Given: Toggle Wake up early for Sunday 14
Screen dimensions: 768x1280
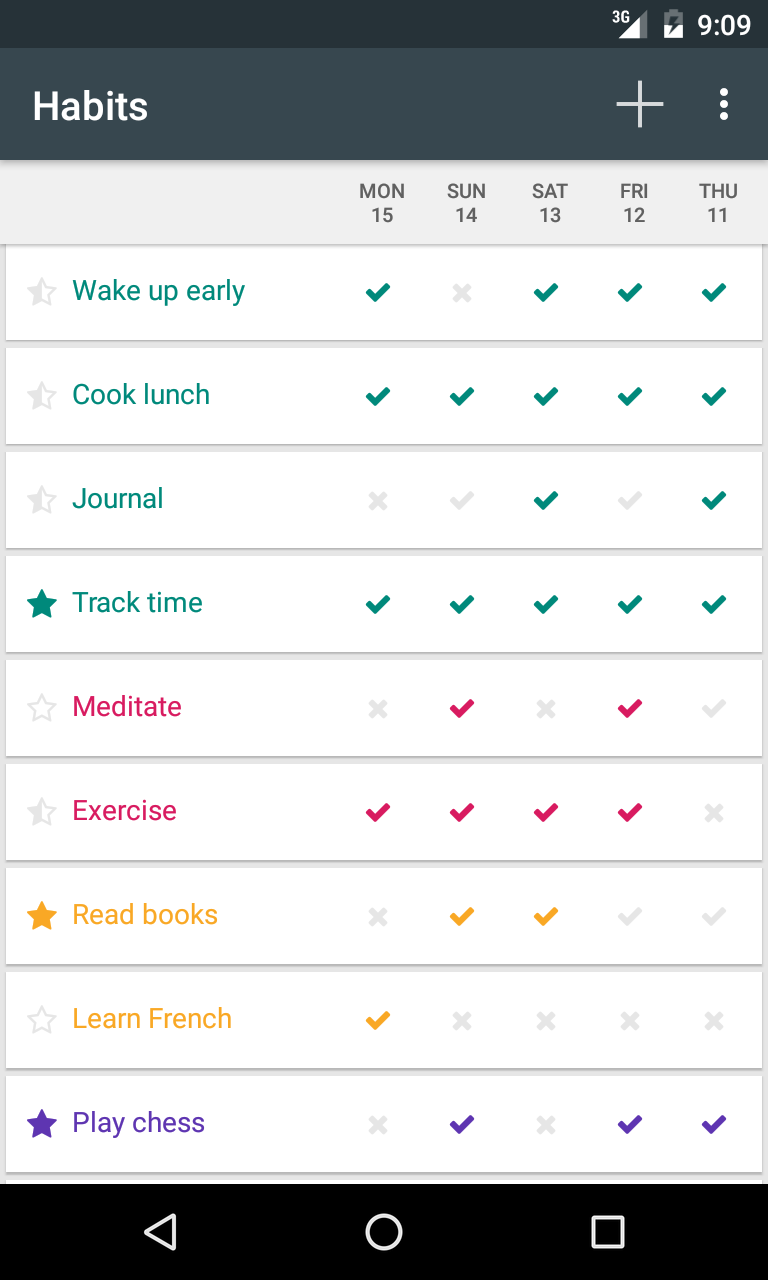Looking at the screenshot, I should [462, 293].
